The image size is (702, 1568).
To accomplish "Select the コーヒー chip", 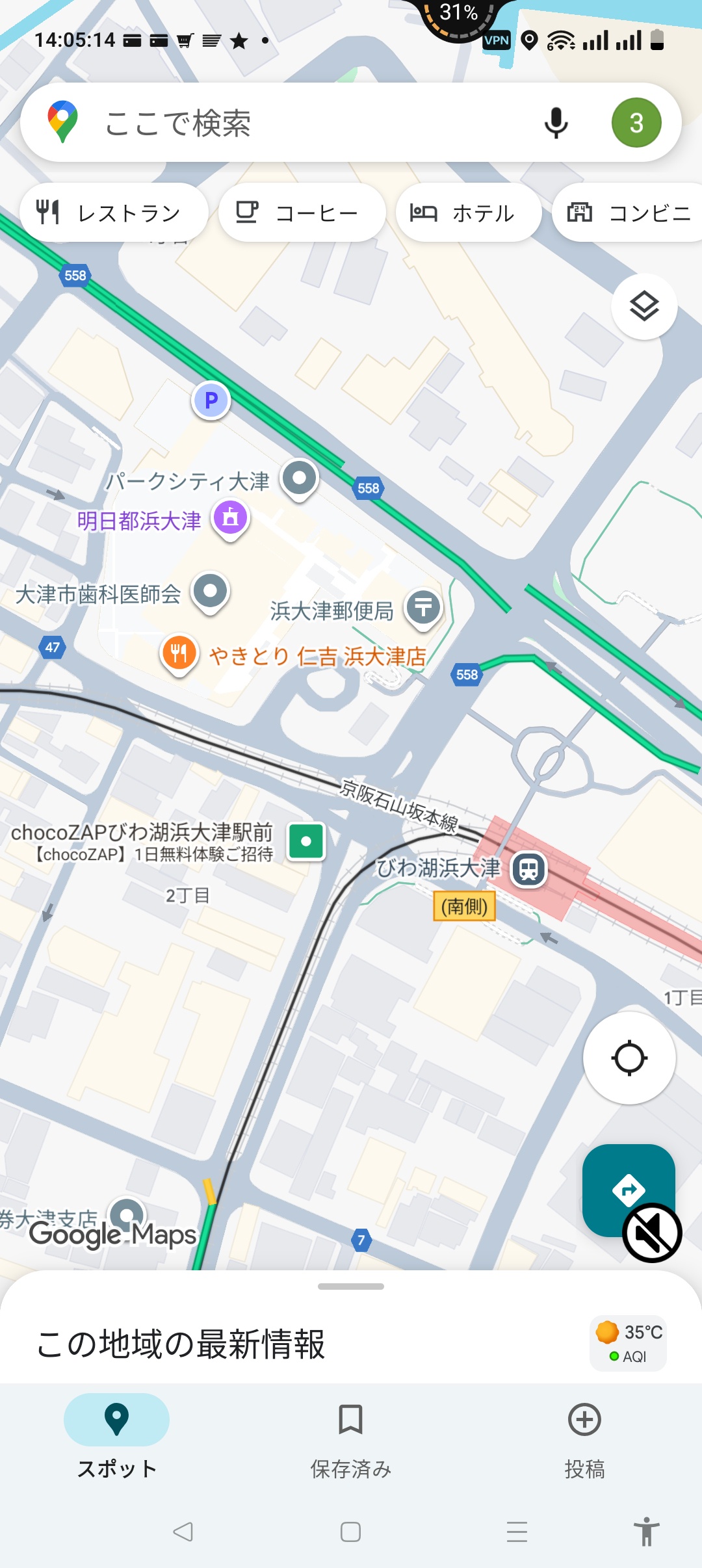I will coord(302,213).
